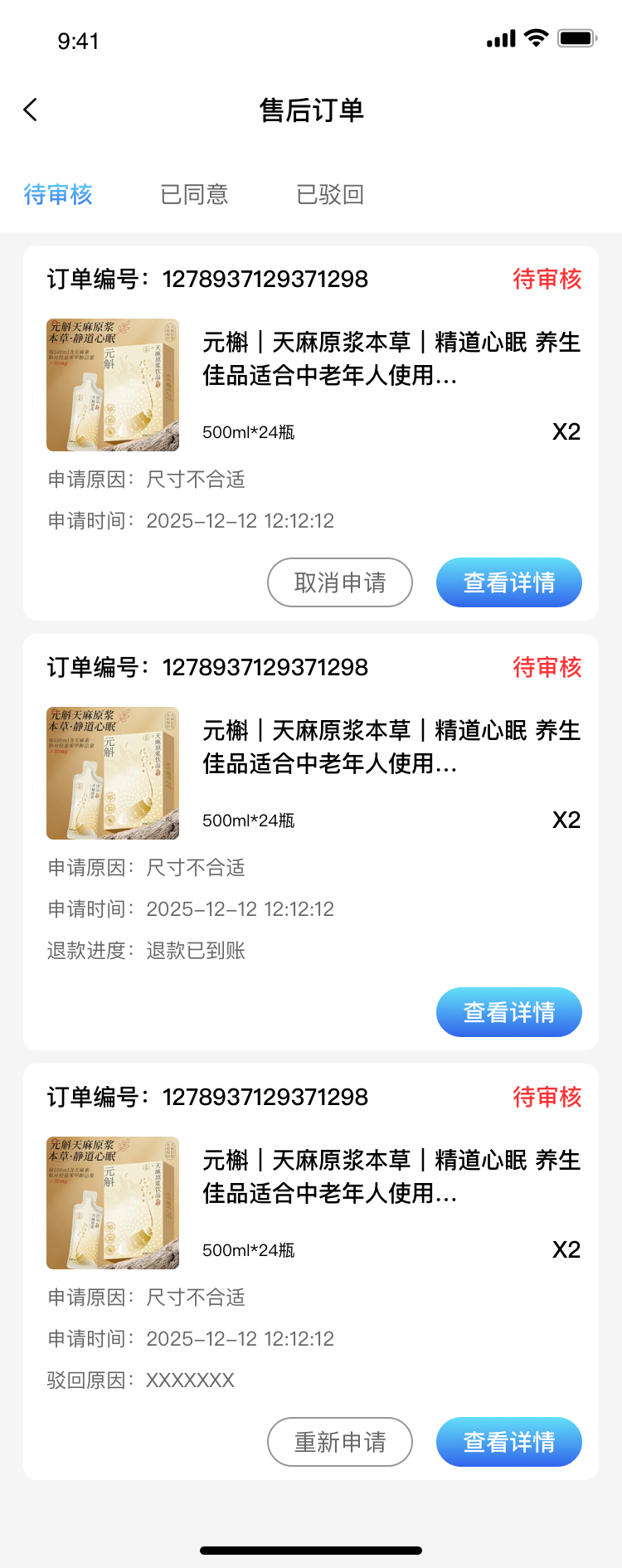This screenshot has width=622, height=1568.
Task: Open 查看详情 for the 退款已到账 order
Action: 508,1012
